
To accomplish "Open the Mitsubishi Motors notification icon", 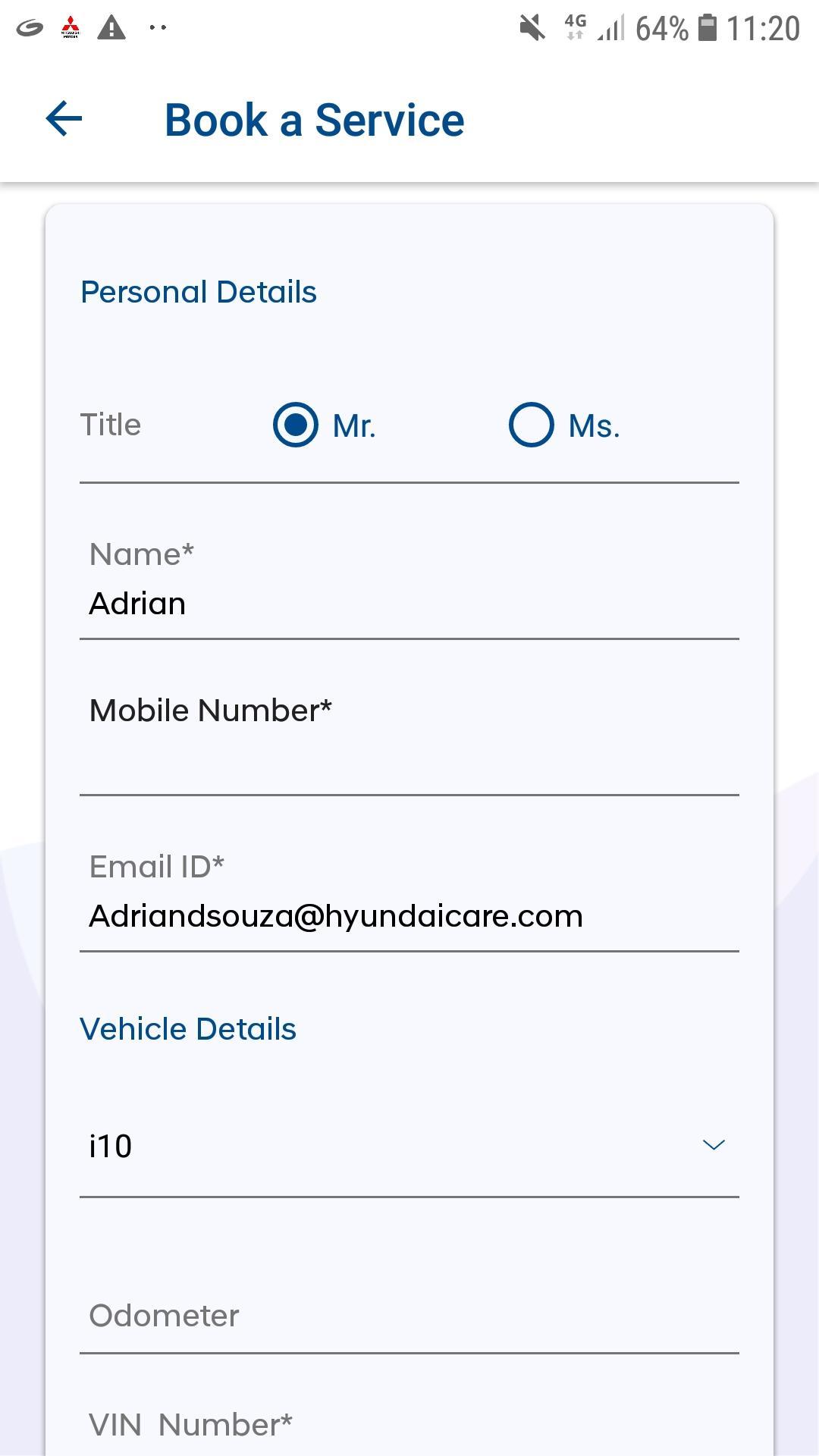I will (x=71, y=28).
